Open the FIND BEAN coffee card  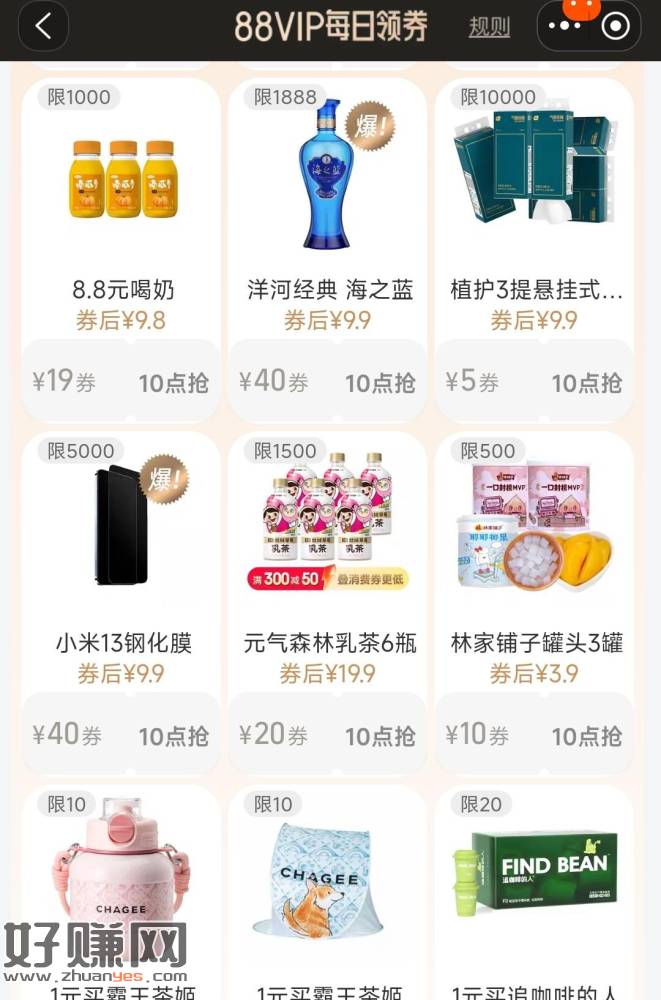pos(536,890)
